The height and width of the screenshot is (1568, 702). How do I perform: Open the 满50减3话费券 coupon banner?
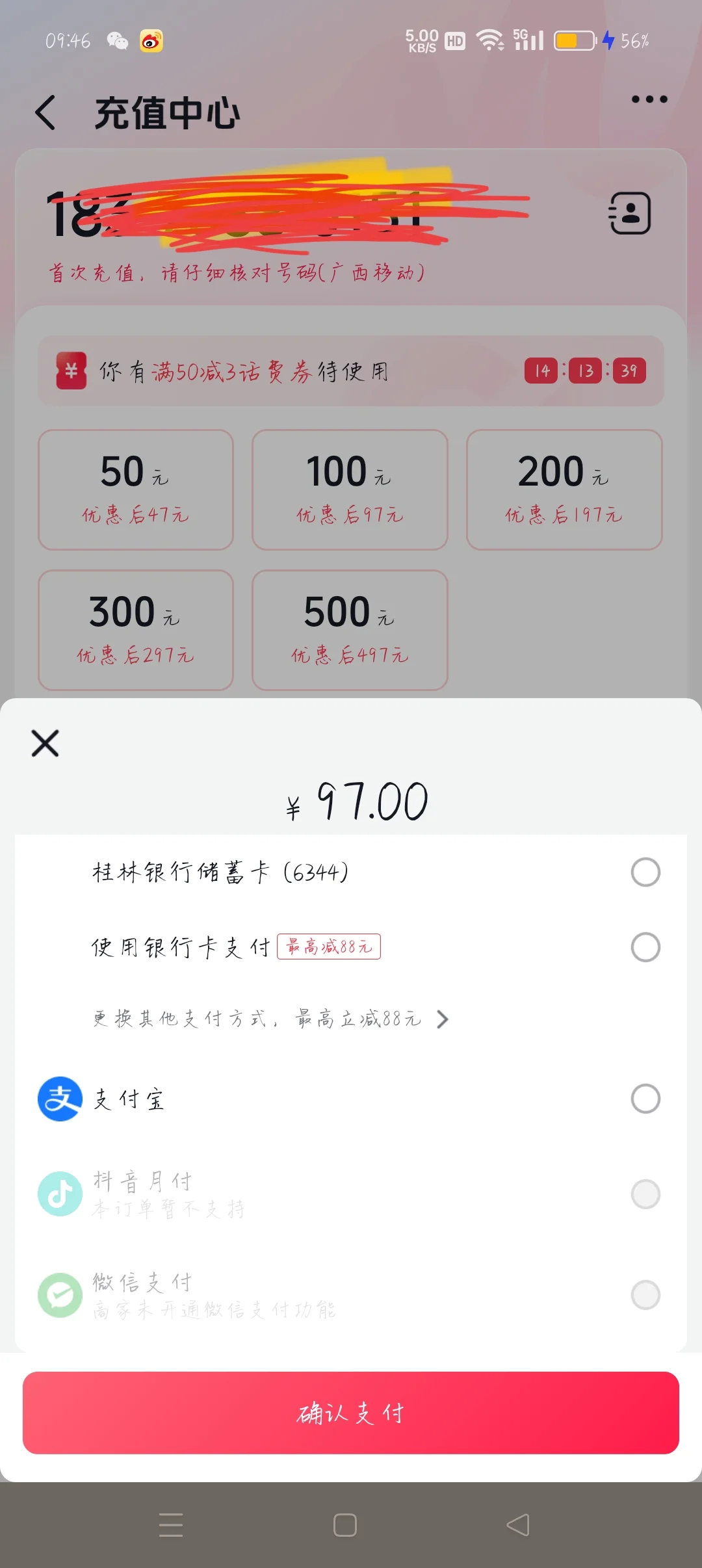350,371
